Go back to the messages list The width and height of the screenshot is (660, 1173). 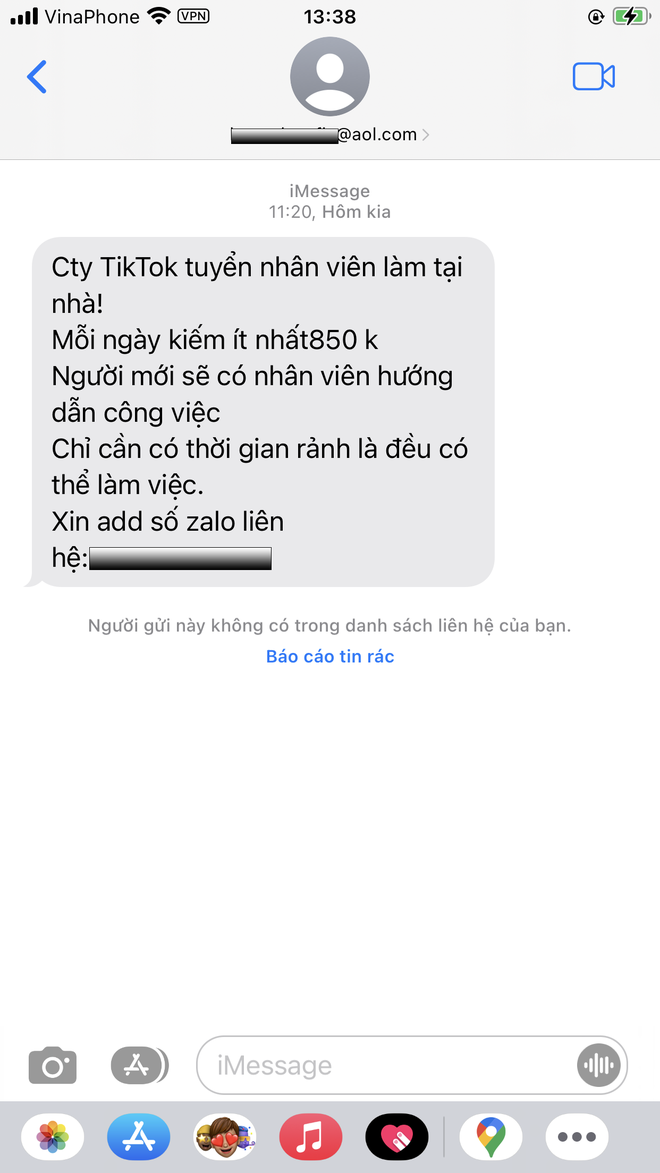coord(37,76)
